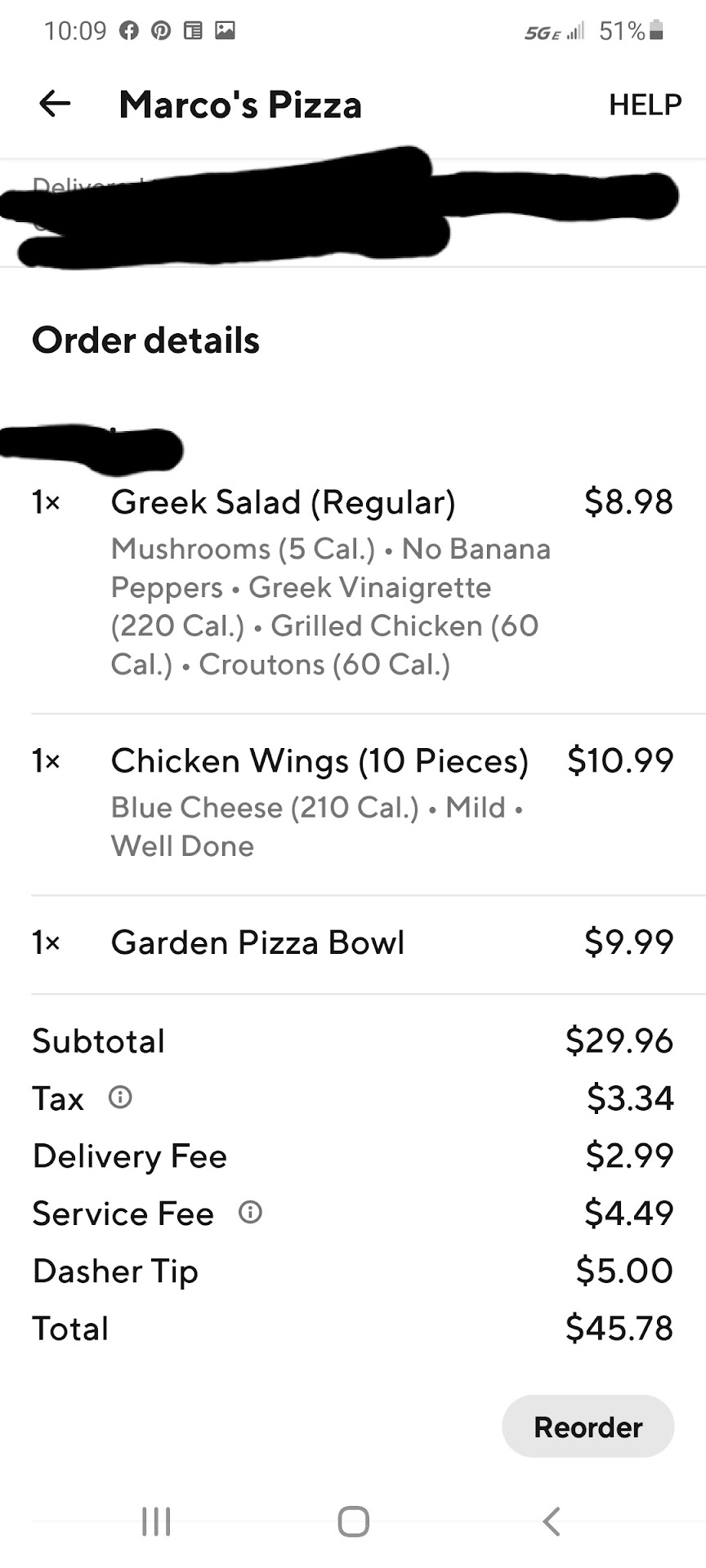This screenshot has width=706, height=1568.
Task: Open recent apps from navigation bar
Action: pos(156,1521)
